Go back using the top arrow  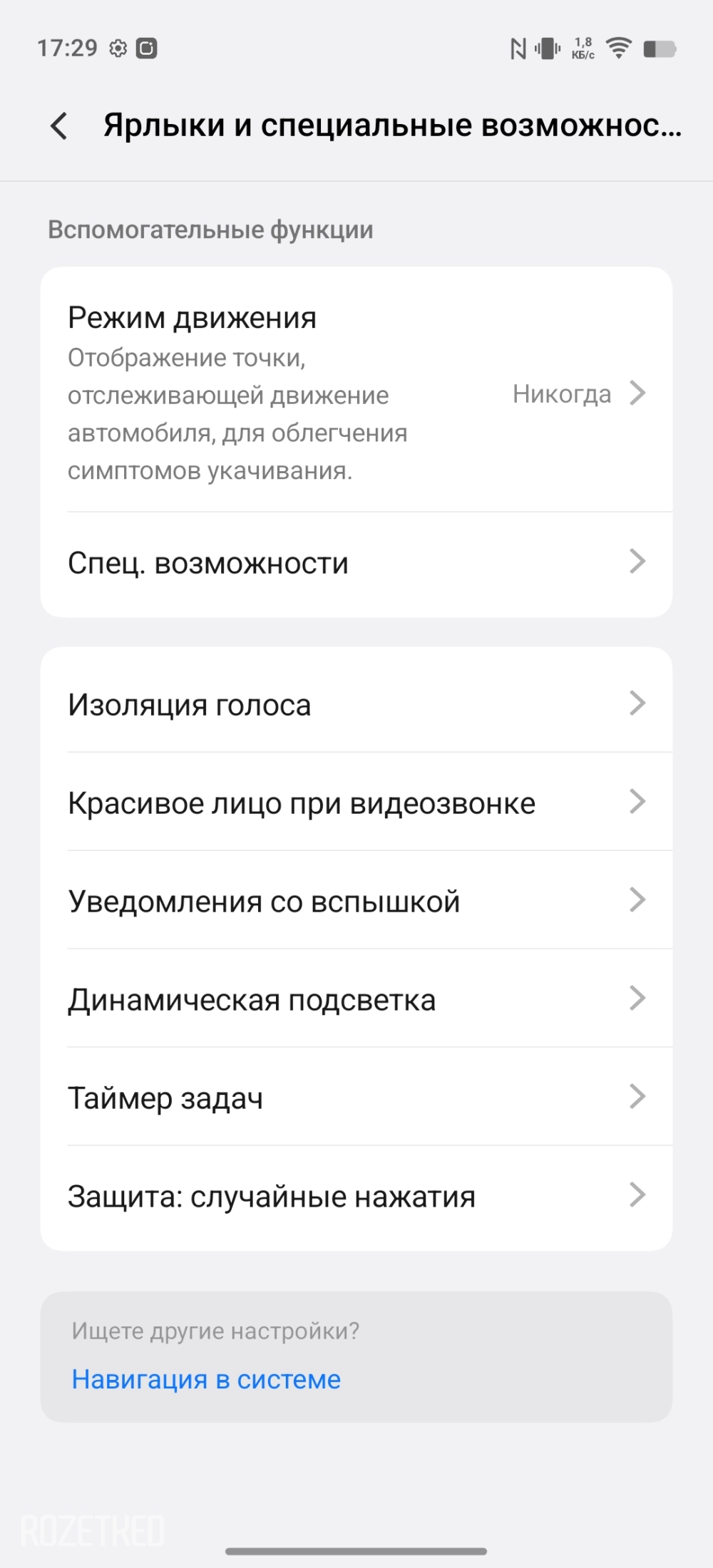pos(59,126)
